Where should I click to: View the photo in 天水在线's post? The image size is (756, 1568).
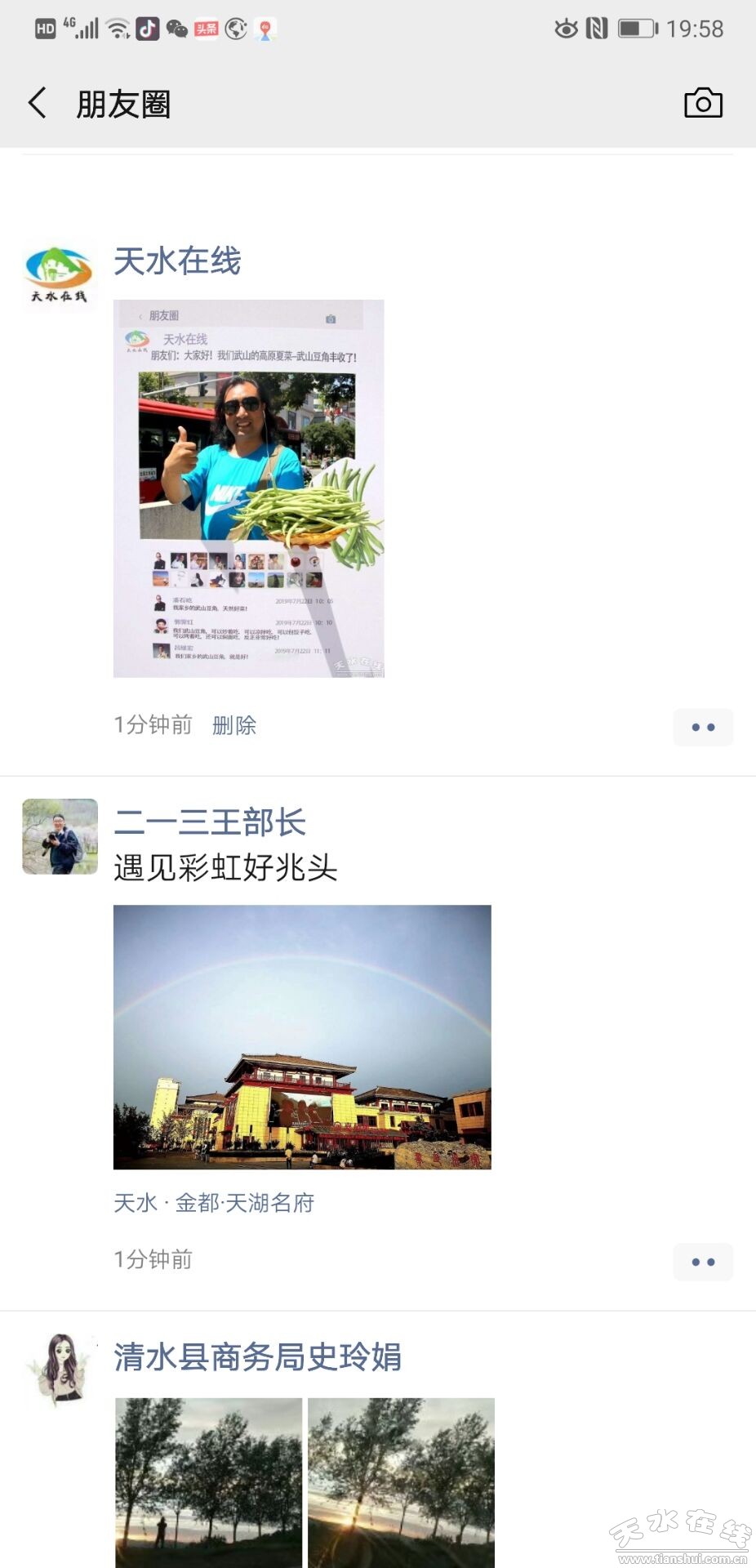248,488
